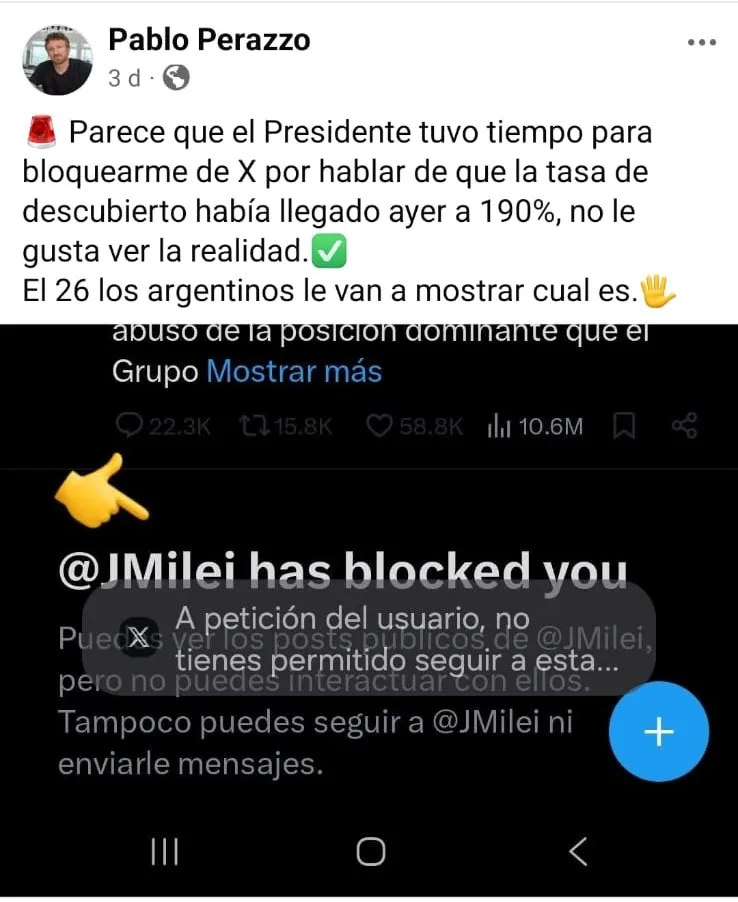
Task: Open Pablo Perazzo's profile from his name
Action: point(208,40)
